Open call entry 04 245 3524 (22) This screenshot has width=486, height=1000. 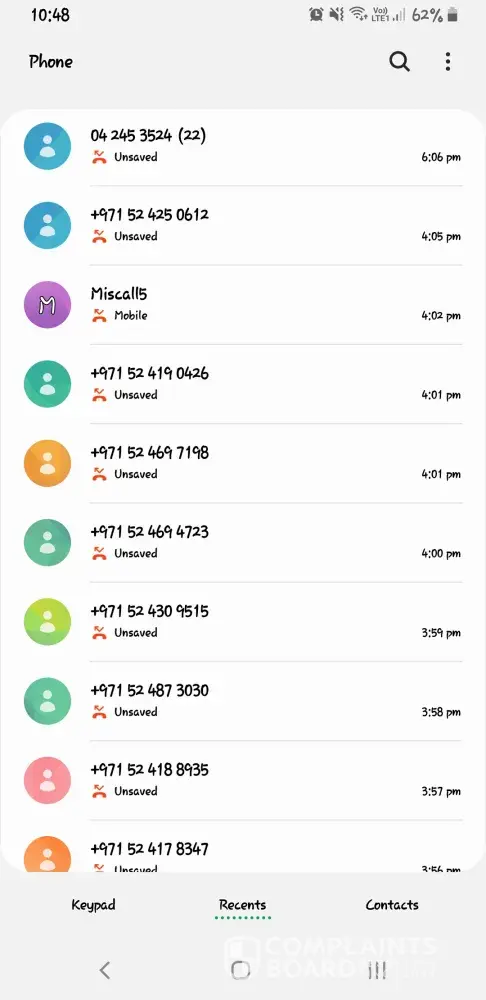tap(243, 146)
